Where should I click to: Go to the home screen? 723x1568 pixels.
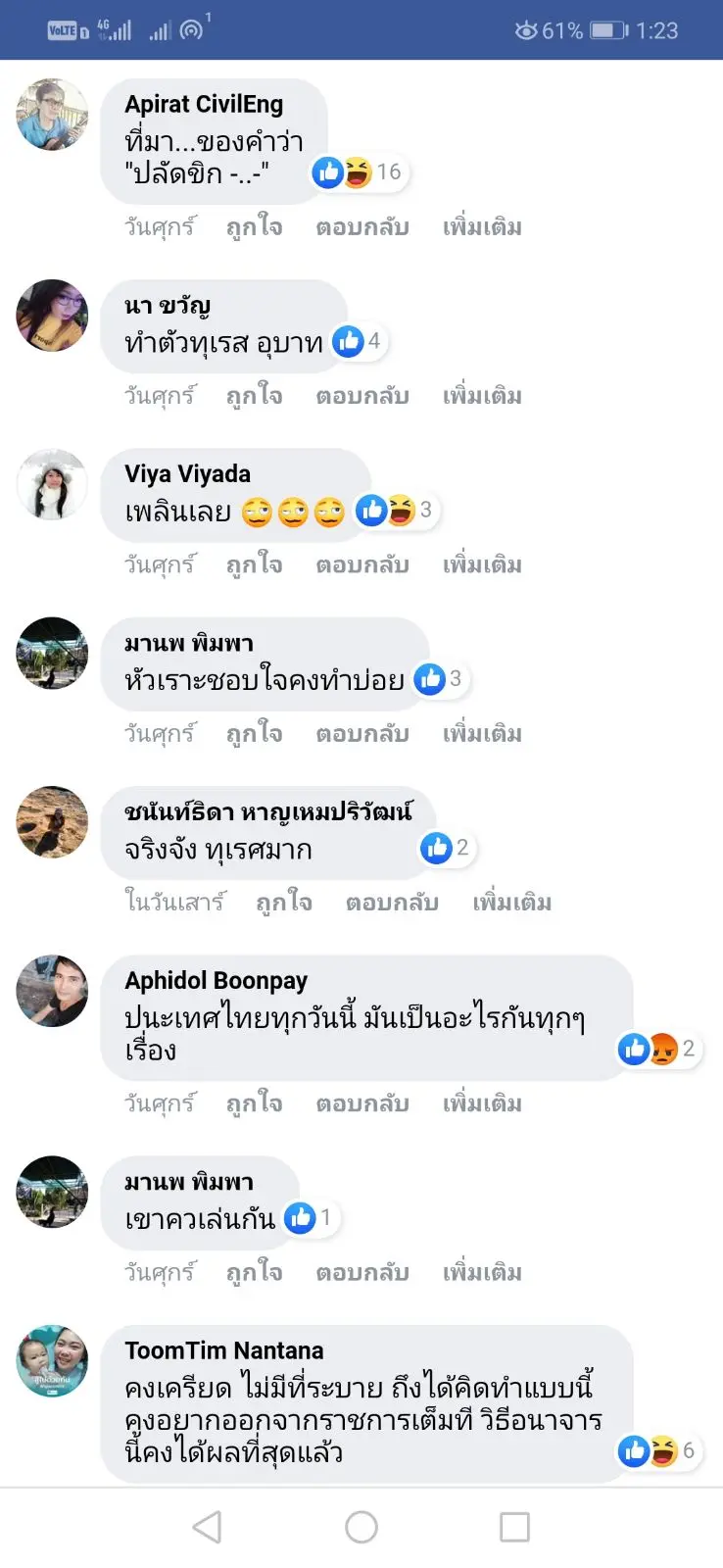click(361, 1527)
